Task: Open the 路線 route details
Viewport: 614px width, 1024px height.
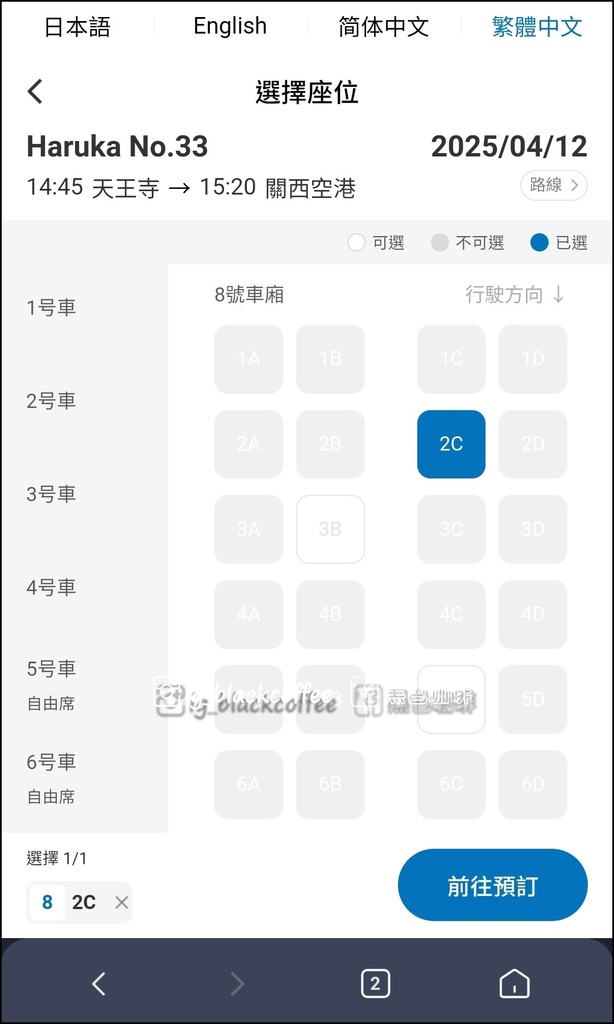Action: pyautogui.click(x=554, y=185)
